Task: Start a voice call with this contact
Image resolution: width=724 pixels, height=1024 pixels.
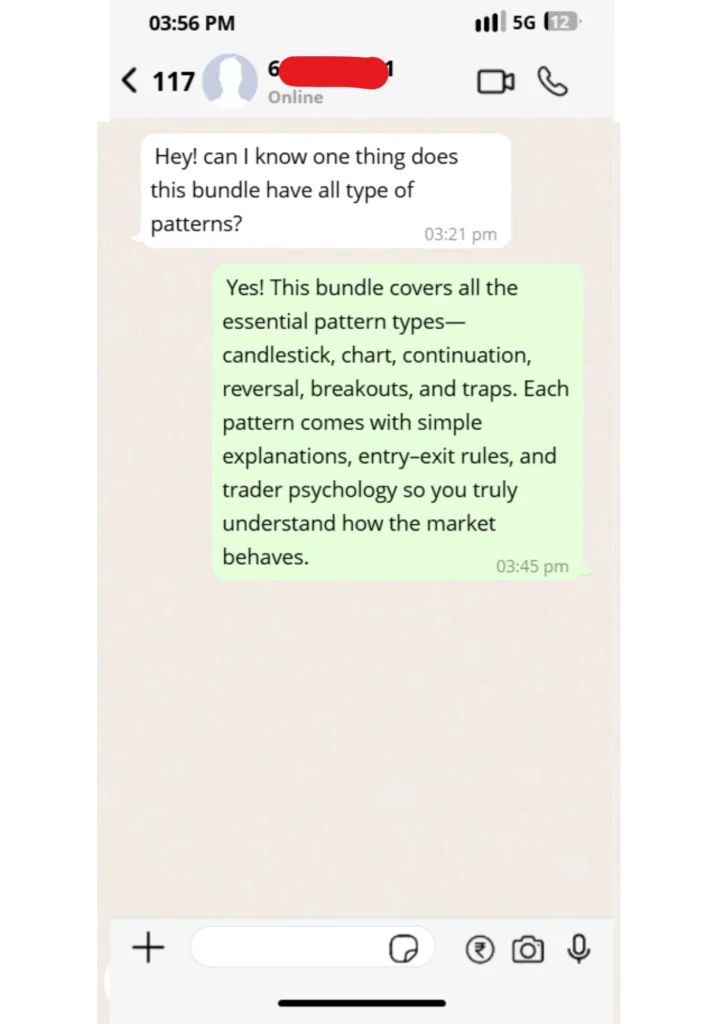Action: click(552, 82)
